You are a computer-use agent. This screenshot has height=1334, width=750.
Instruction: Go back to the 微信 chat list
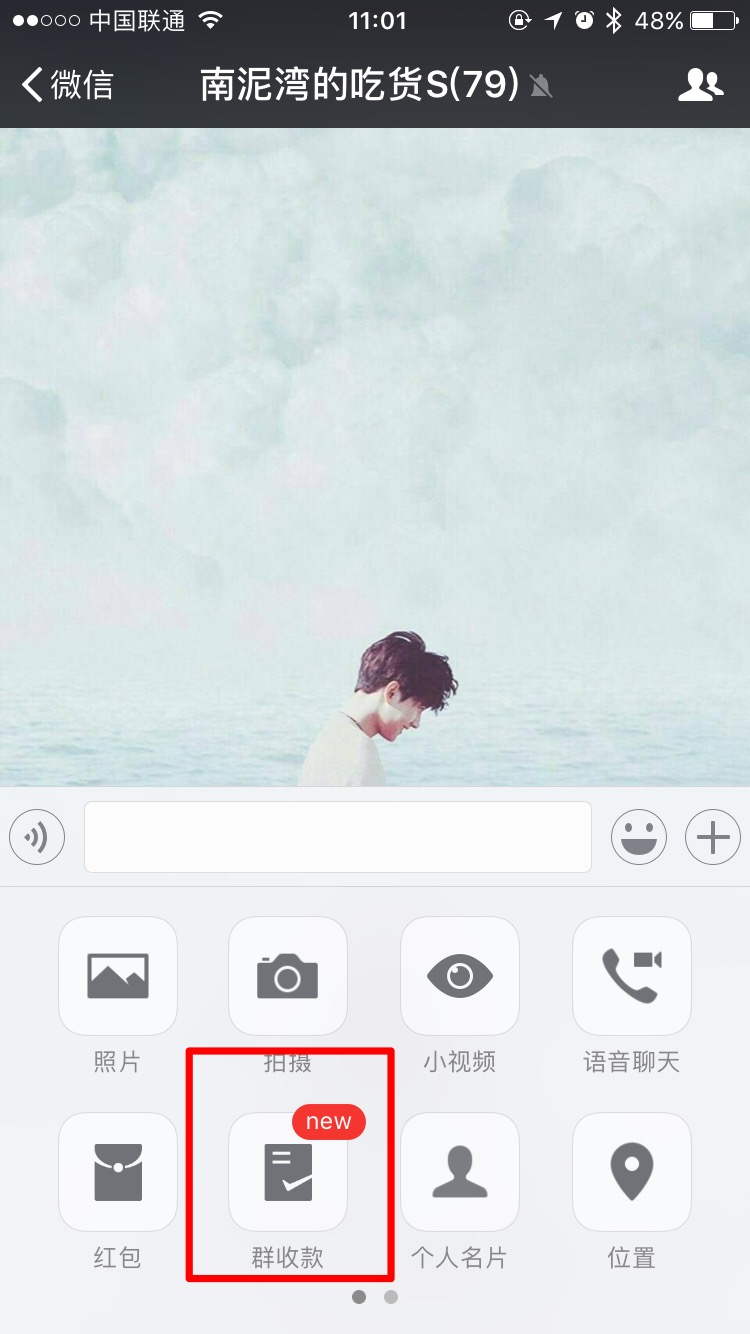click(x=68, y=85)
